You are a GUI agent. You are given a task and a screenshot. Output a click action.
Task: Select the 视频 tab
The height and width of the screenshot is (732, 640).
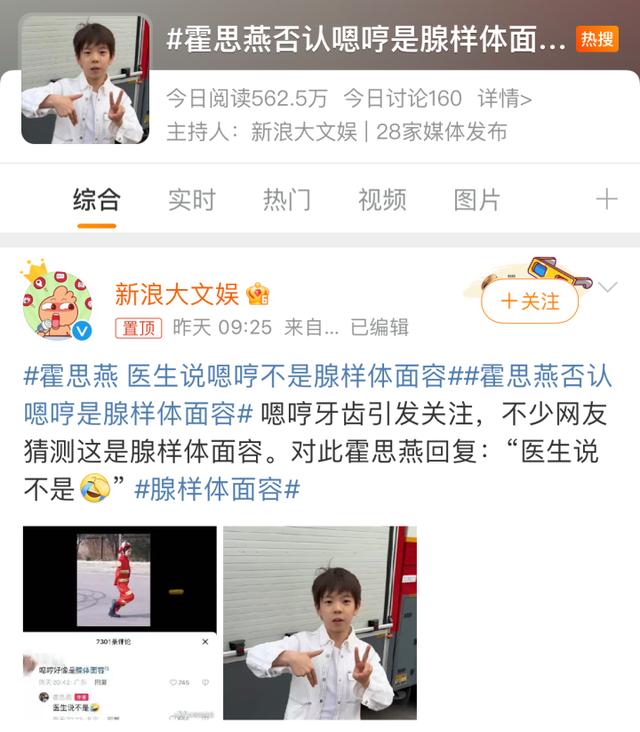tap(382, 200)
